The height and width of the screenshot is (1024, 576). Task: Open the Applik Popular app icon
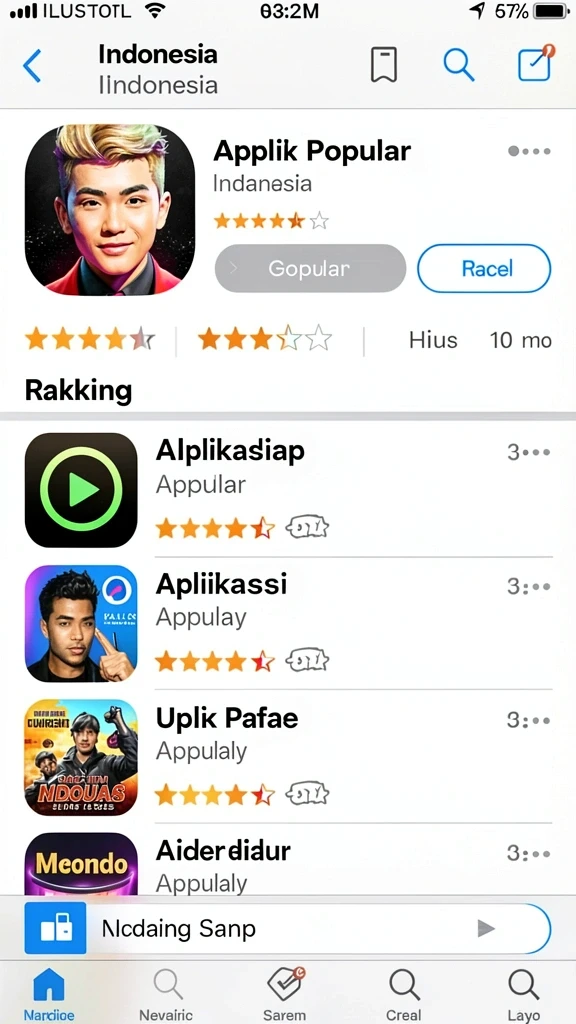click(x=110, y=210)
